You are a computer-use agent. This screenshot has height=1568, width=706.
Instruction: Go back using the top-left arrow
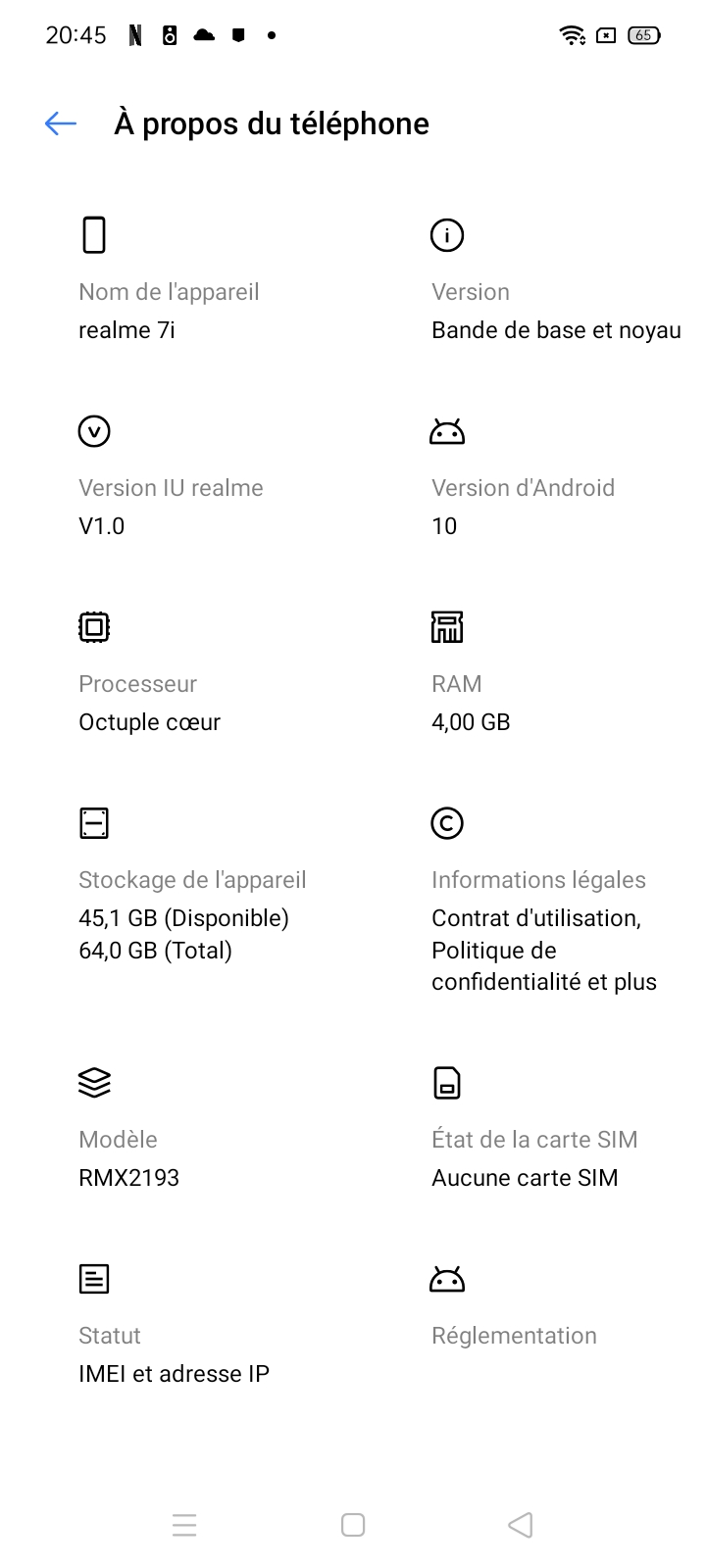pyautogui.click(x=61, y=123)
